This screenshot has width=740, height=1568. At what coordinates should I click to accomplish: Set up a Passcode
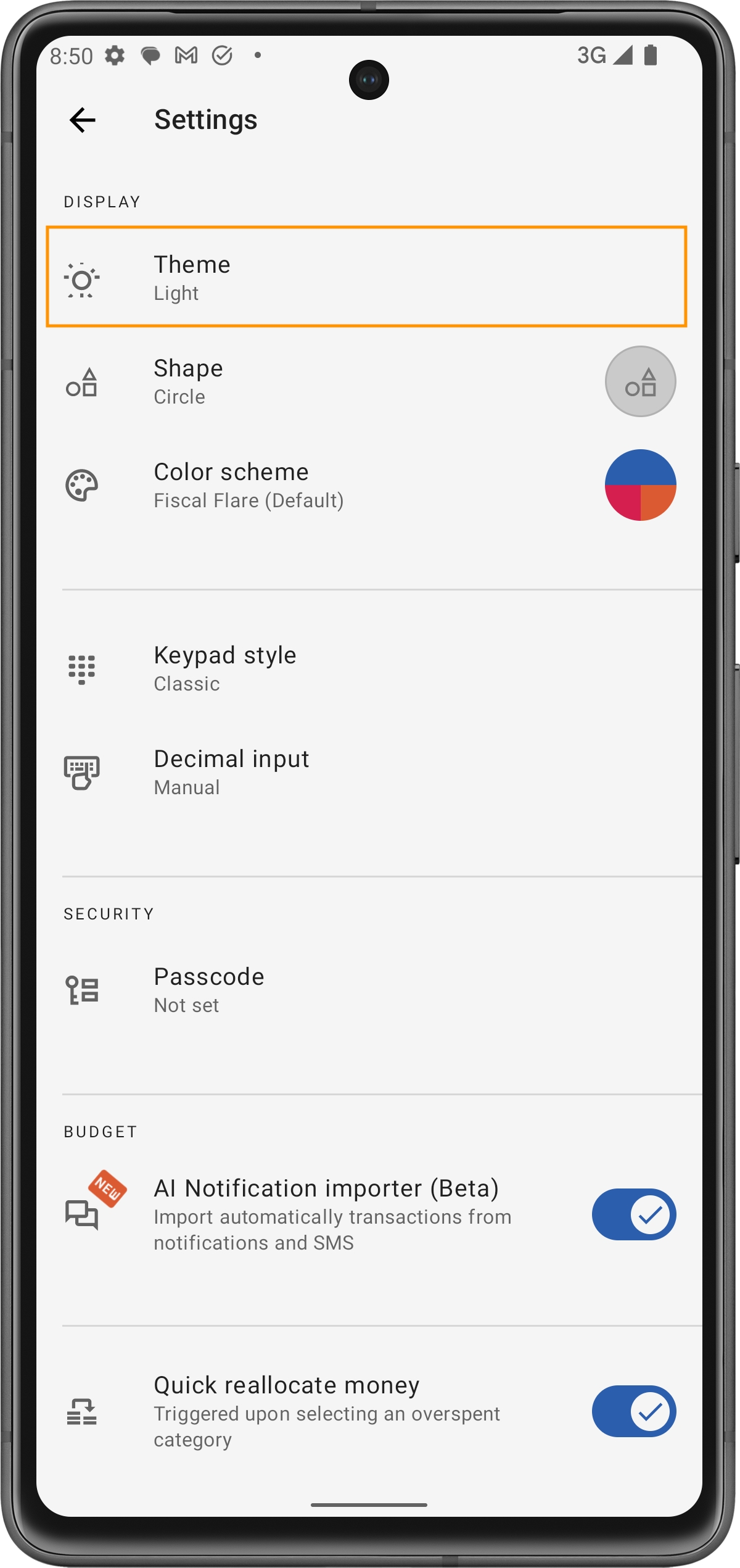coord(366,990)
